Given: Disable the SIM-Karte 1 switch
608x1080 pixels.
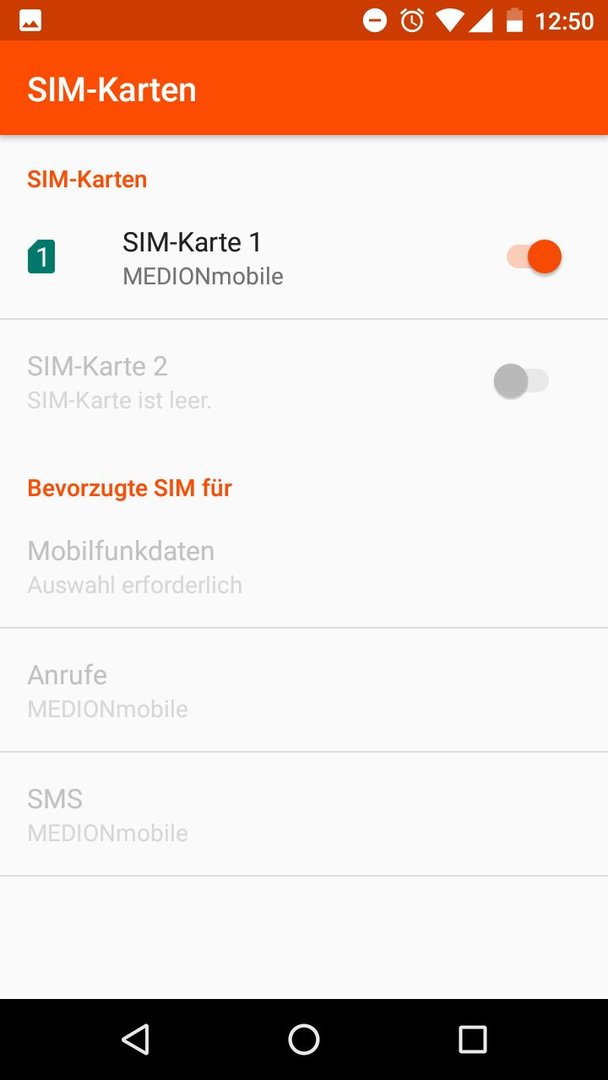Looking at the screenshot, I should click(x=534, y=256).
